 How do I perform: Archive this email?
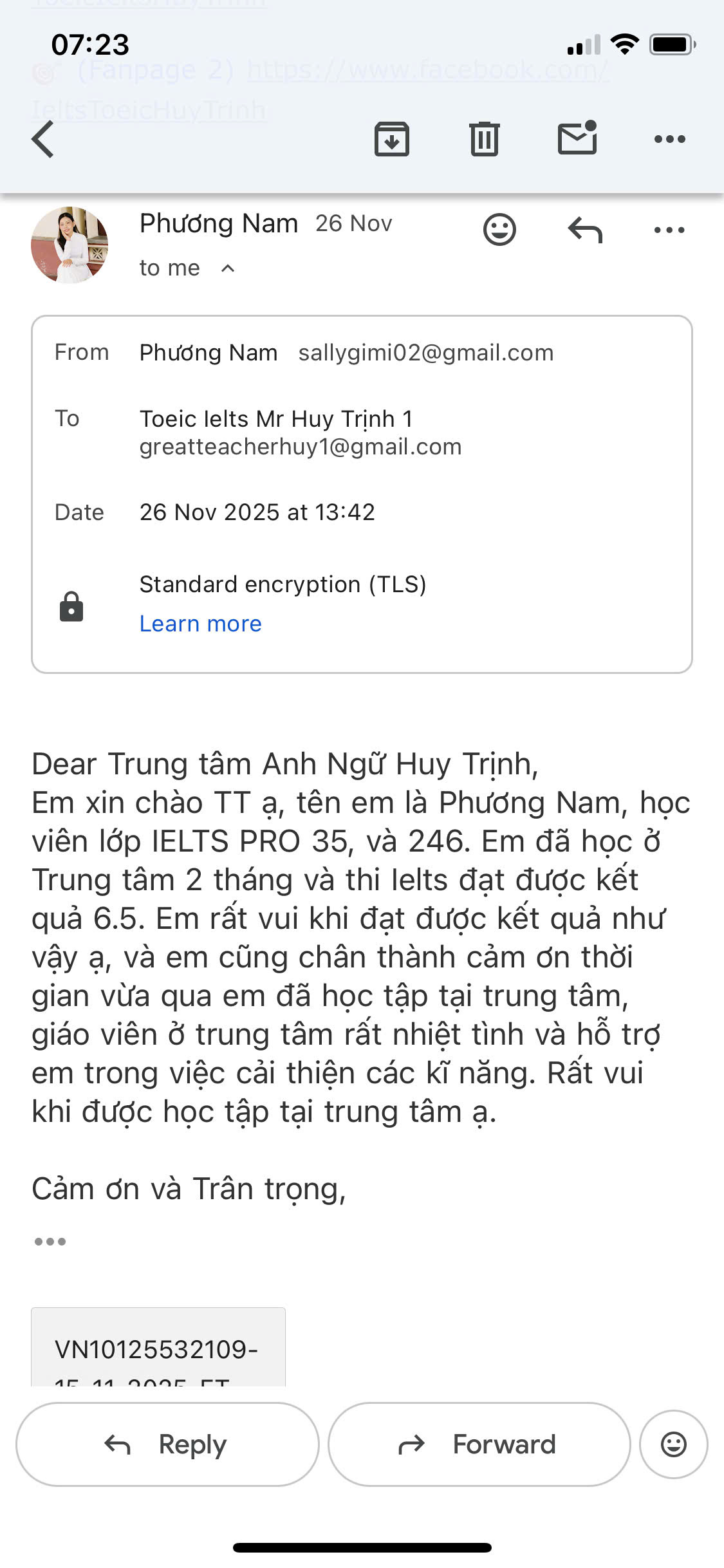[391, 139]
